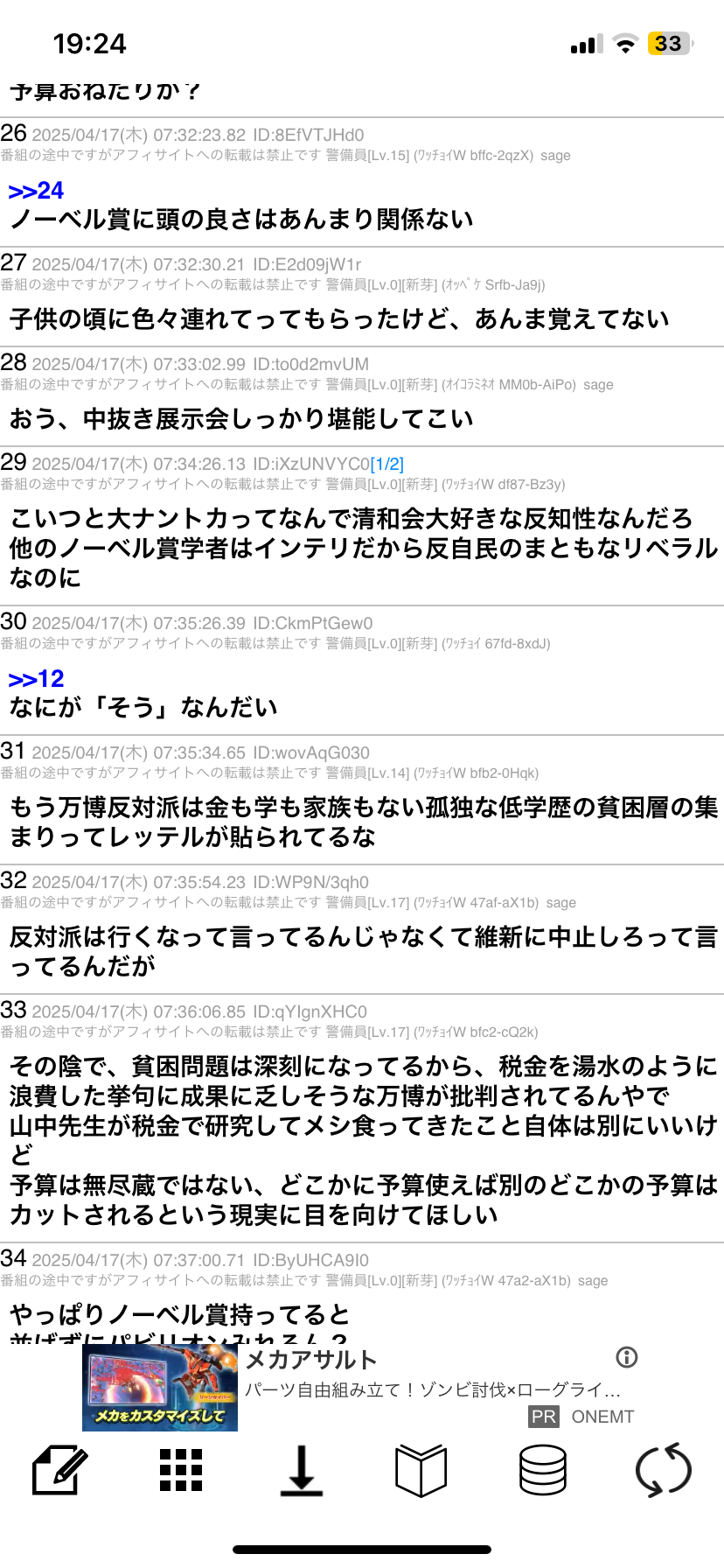Image resolution: width=724 pixels, height=1568 pixels.
Task: Tap the ad info icon
Action: [627, 1357]
